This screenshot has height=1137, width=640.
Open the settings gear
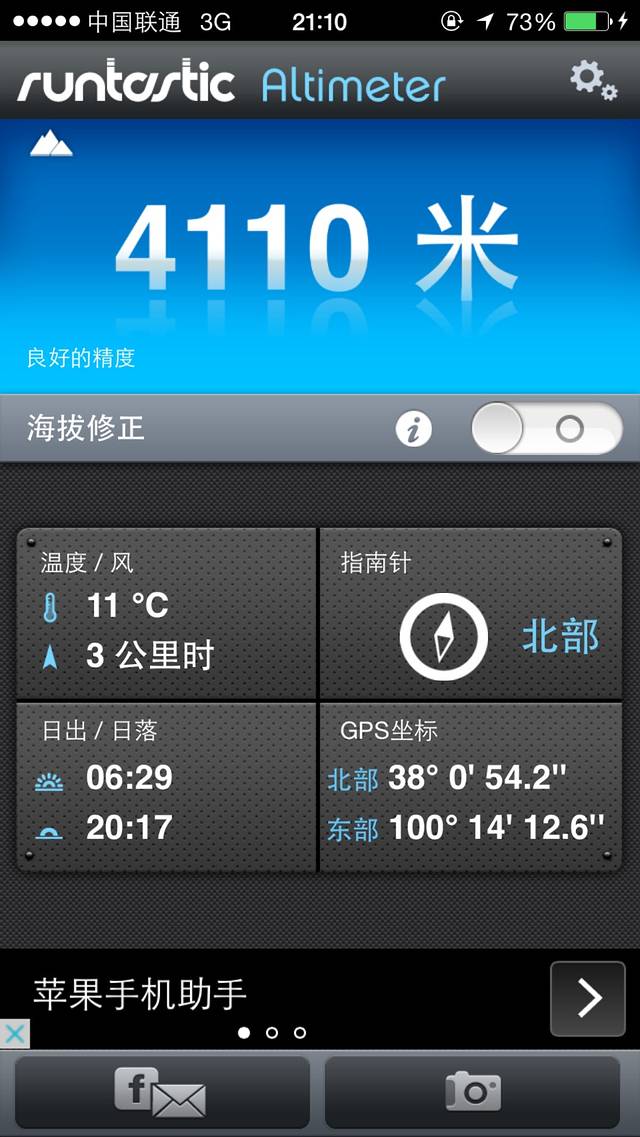pos(594,79)
